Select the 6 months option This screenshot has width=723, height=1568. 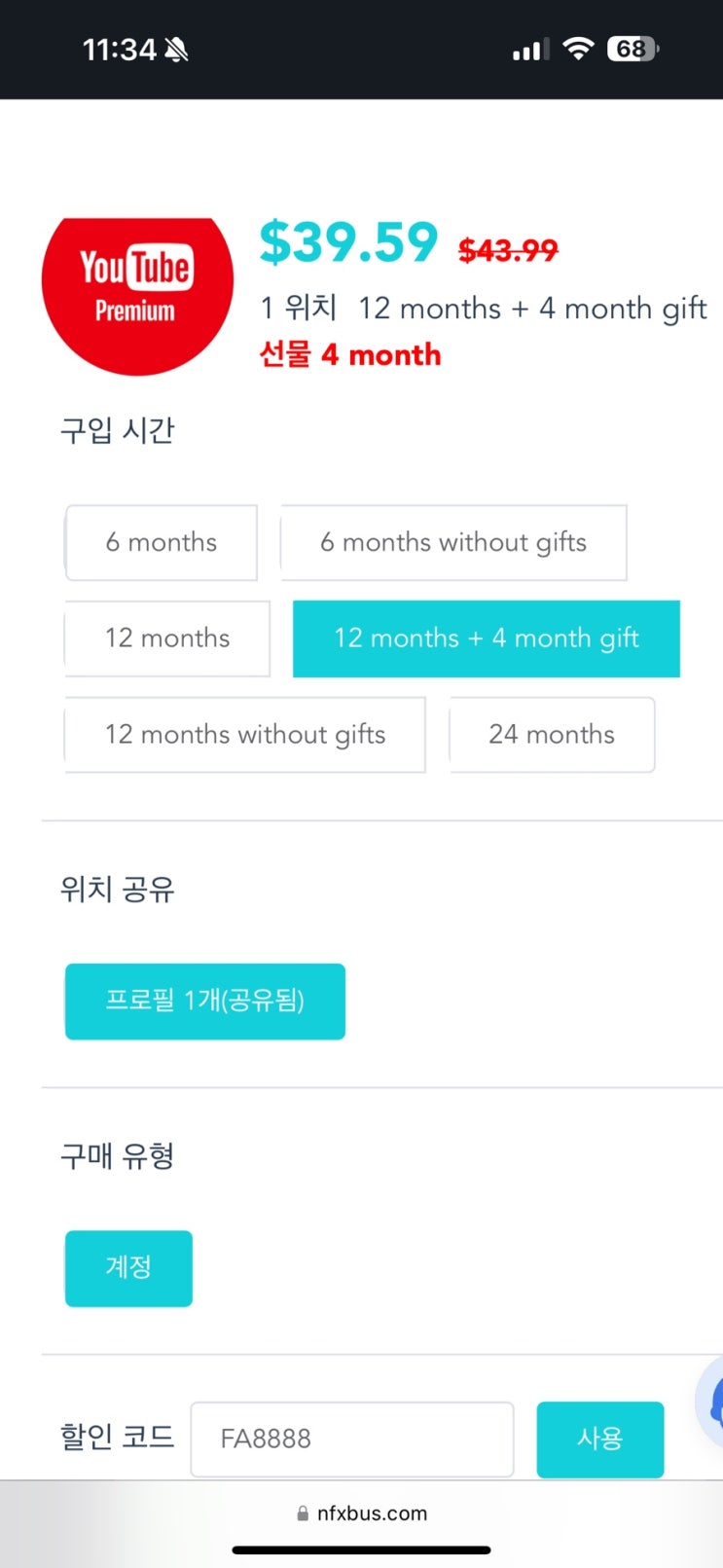tap(162, 542)
